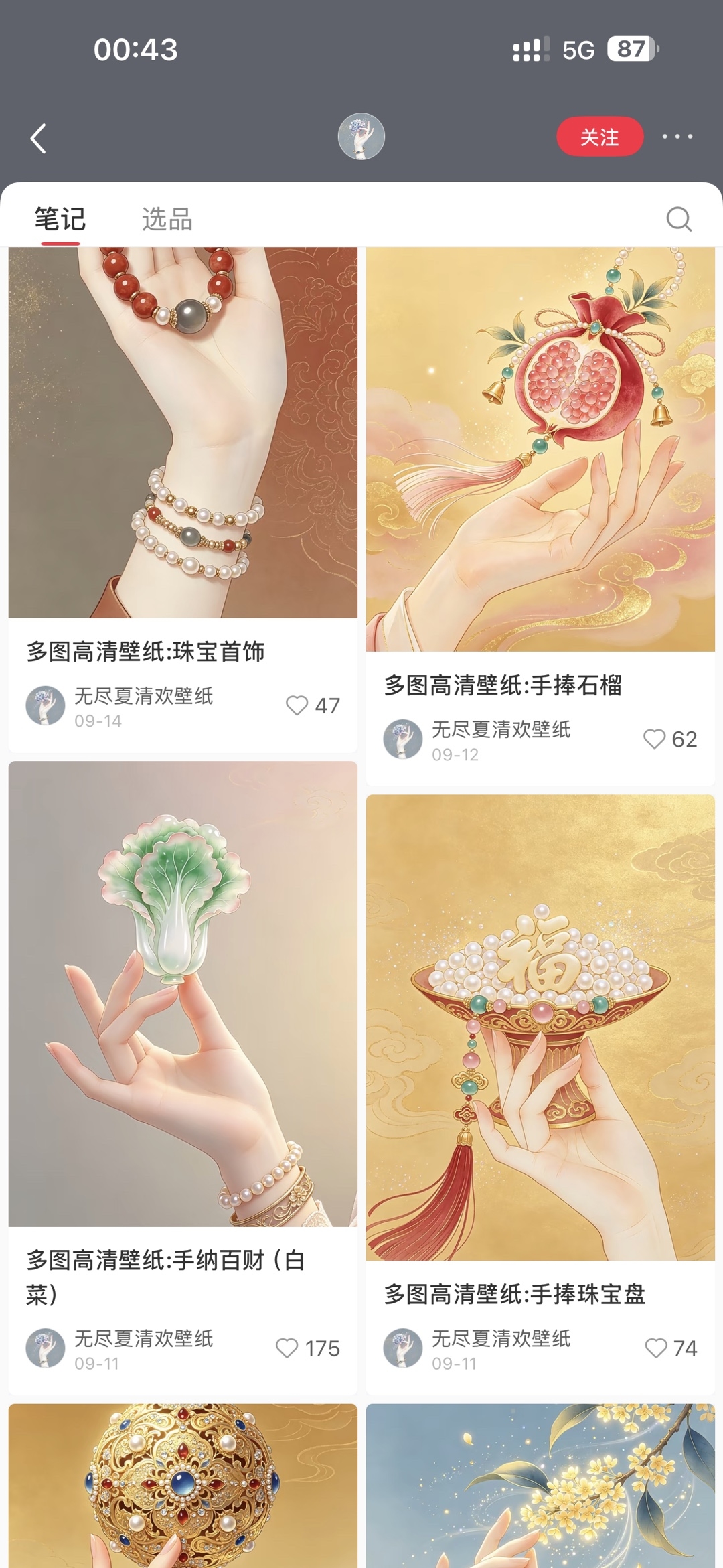Select the 笔记 tab

pyautogui.click(x=60, y=220)
